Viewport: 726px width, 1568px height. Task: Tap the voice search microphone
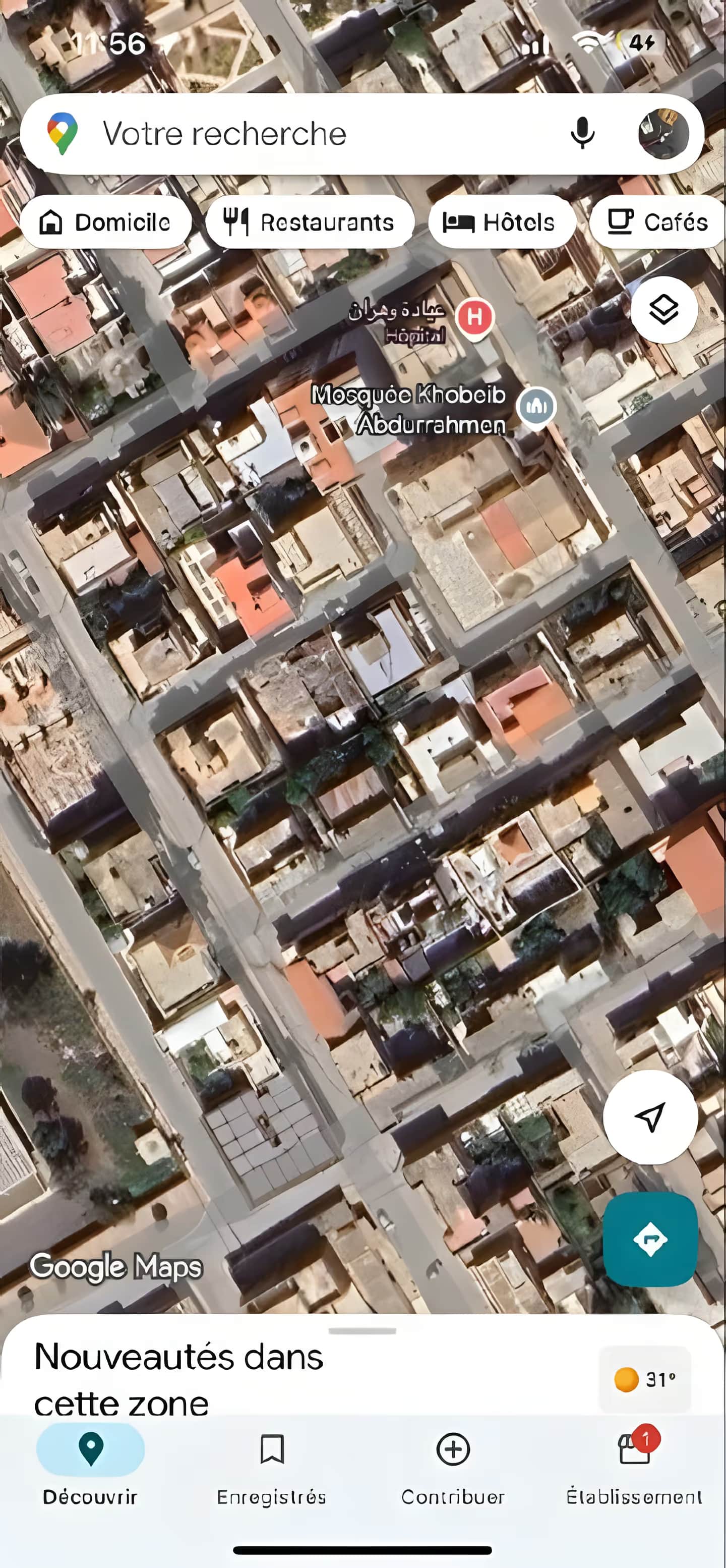(581, 133)
